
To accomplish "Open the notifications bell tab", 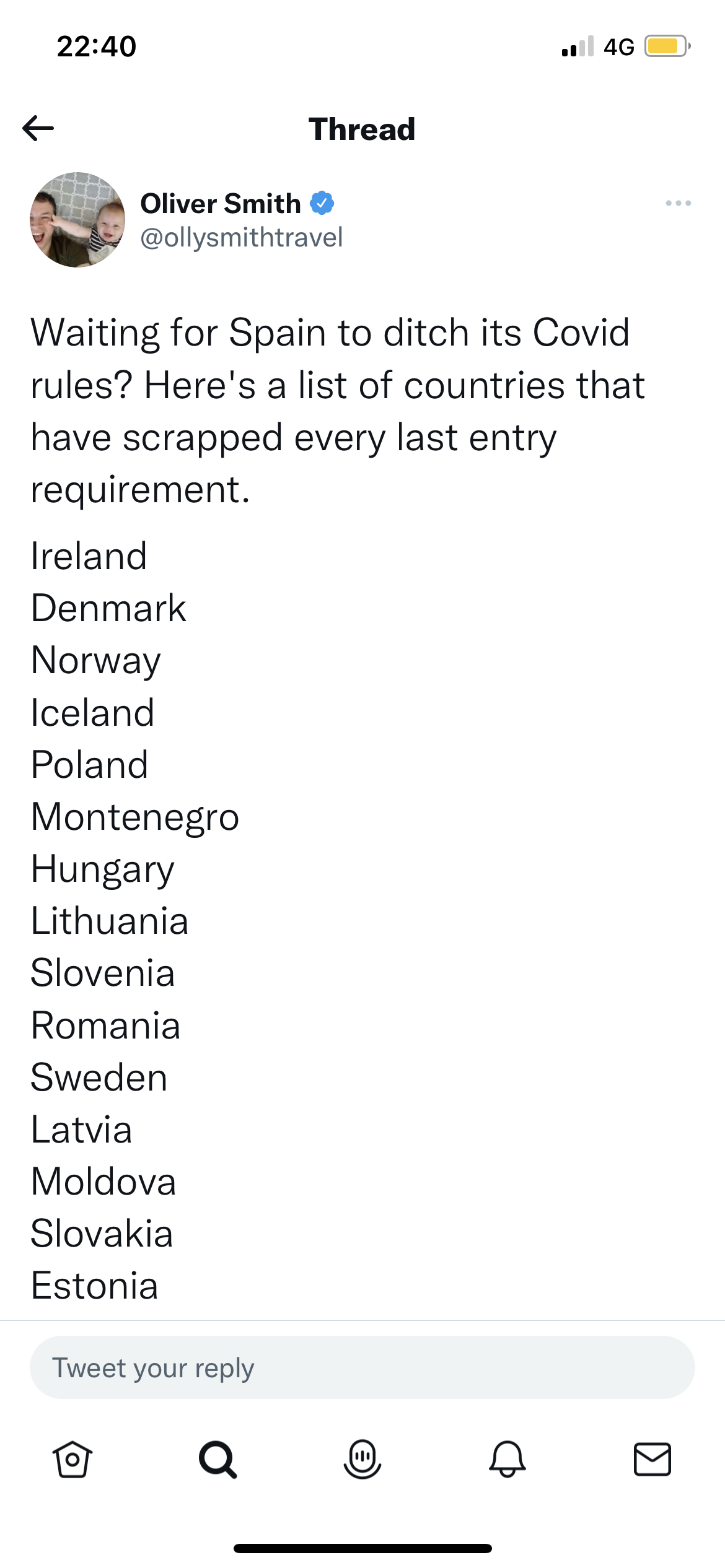I will coord(507,1459).
